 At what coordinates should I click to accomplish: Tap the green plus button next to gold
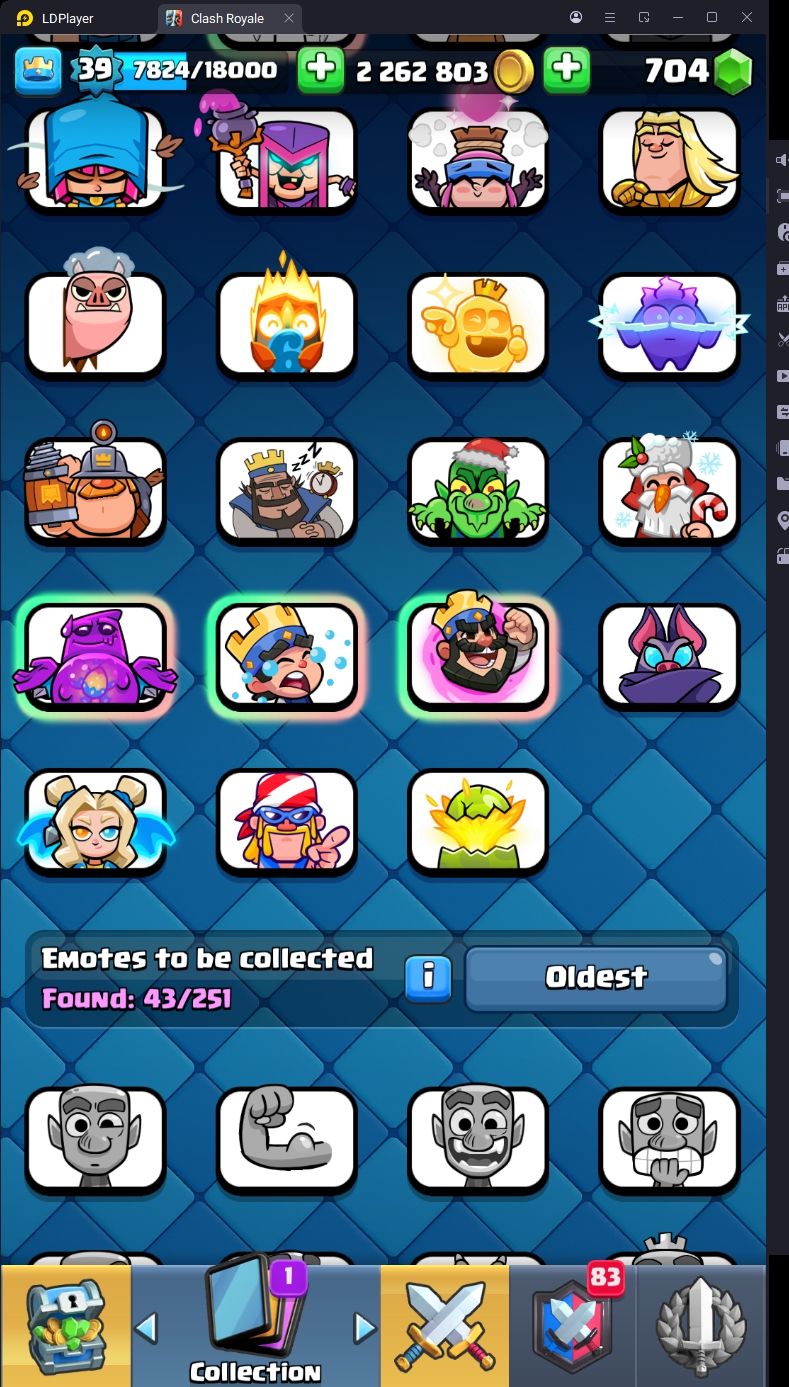[321, 69]
